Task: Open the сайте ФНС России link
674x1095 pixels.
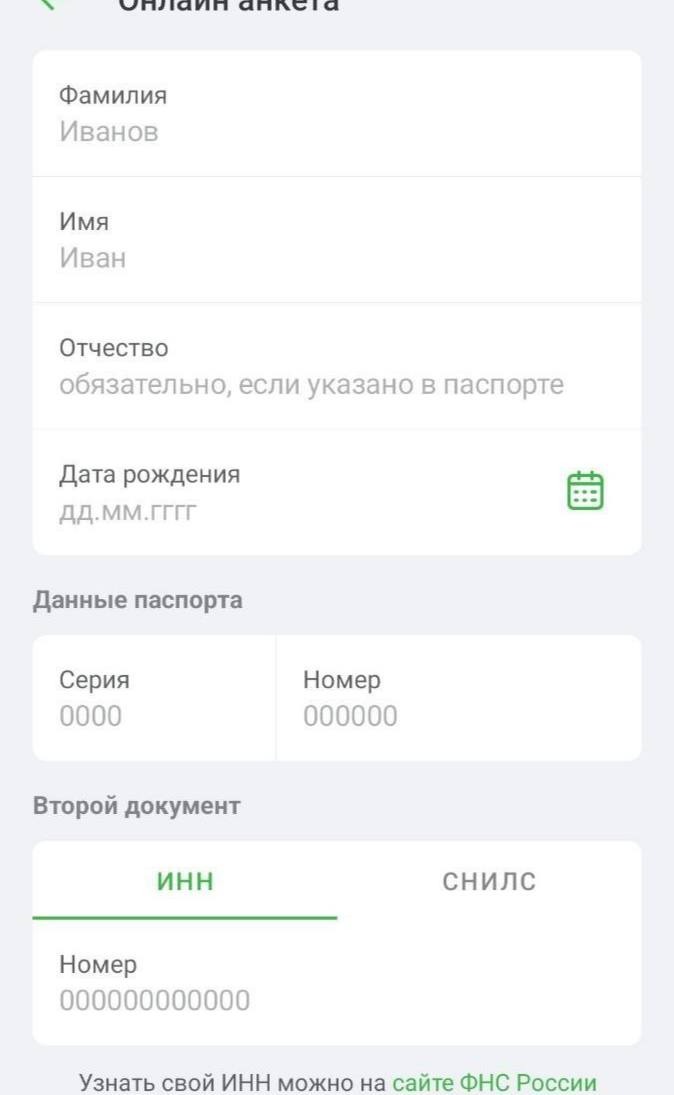Action: (x=494, y=1083)
